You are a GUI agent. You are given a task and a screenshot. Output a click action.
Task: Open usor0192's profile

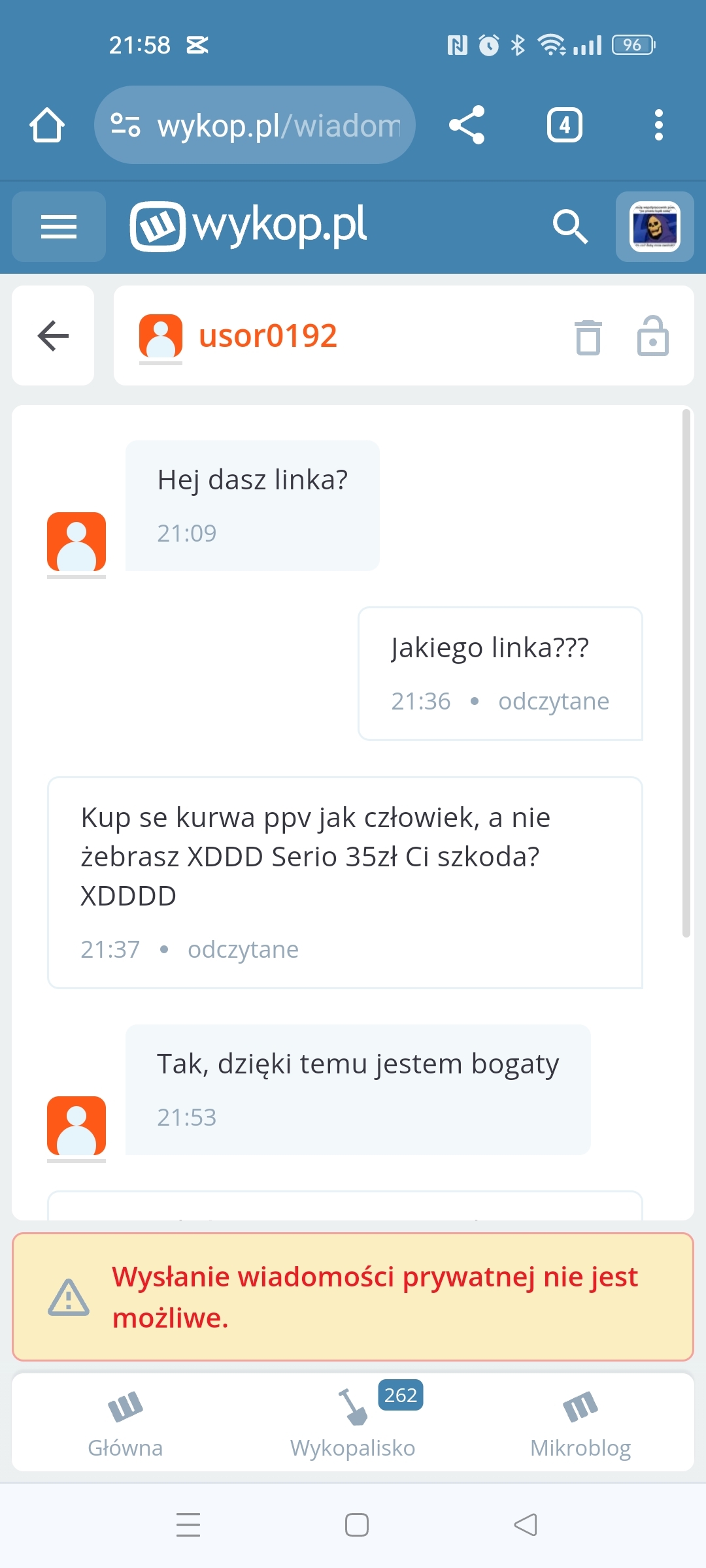pyautogui.click(x=267, y=336)
